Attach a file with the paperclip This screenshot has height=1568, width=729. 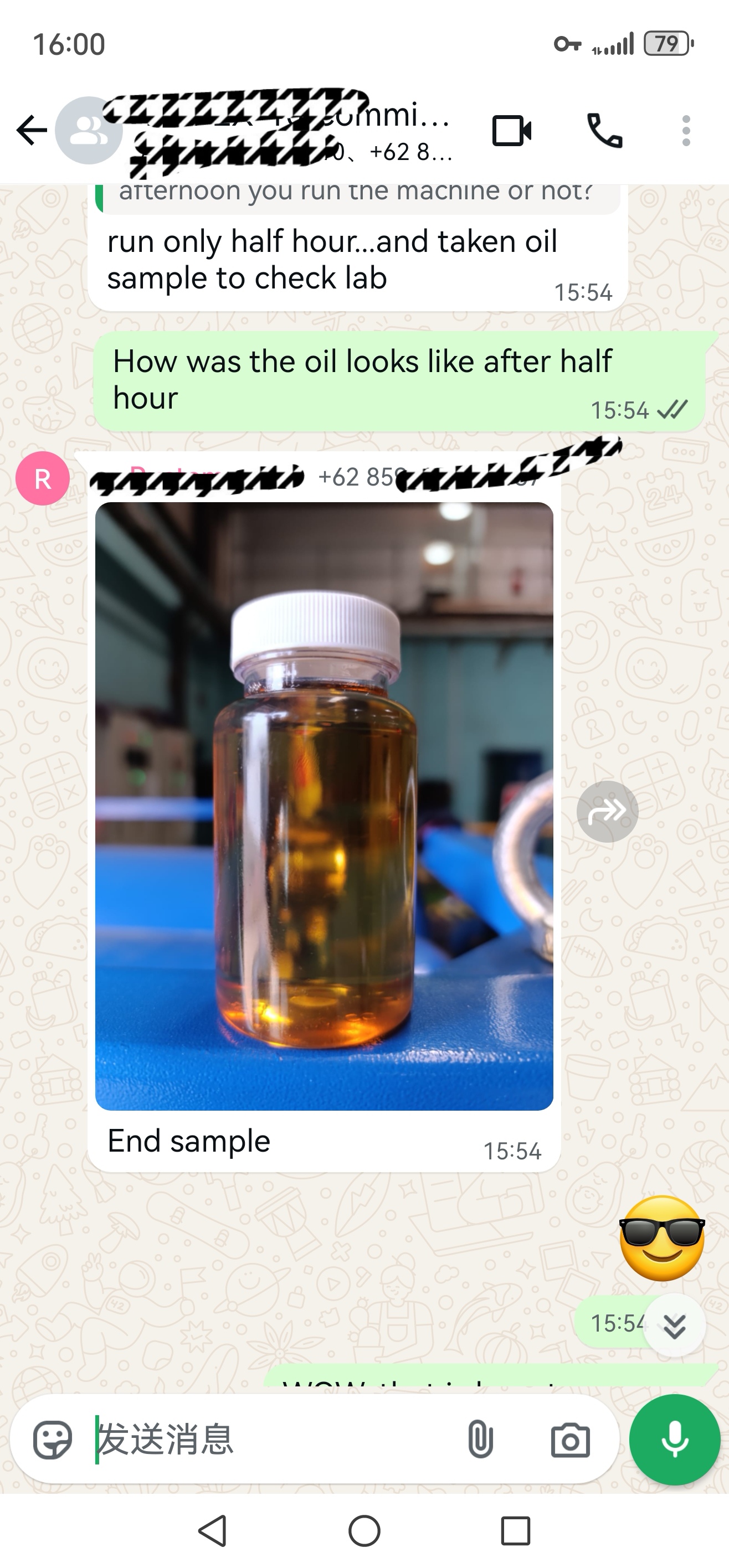click(480, 1440)
